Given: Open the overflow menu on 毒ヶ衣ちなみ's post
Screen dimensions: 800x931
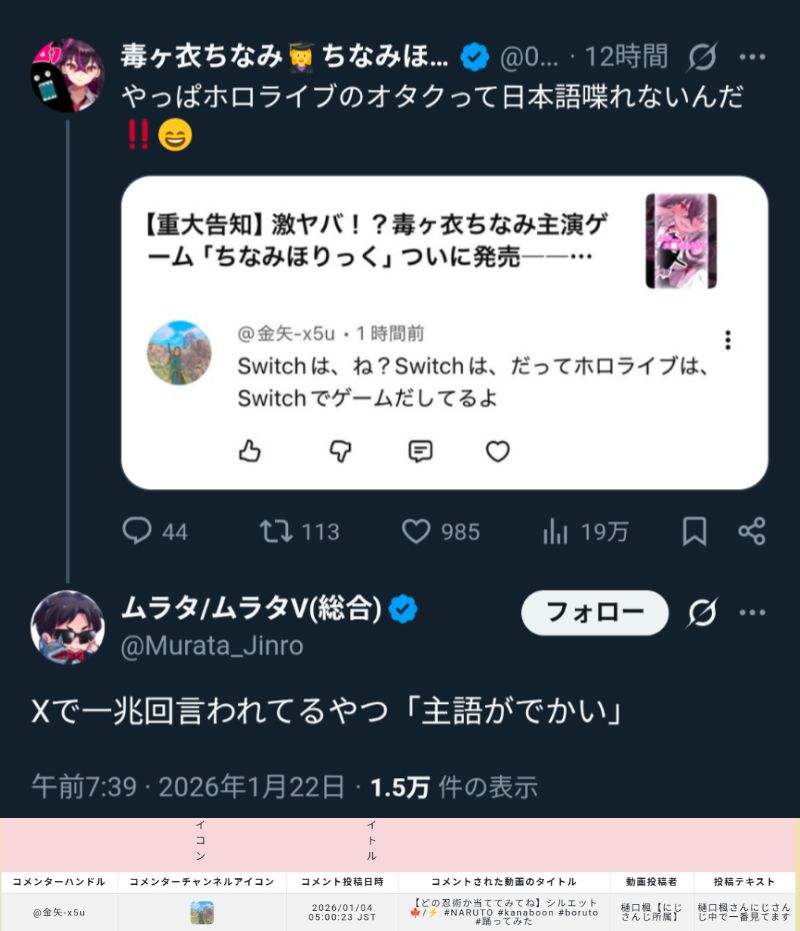Looking at the screenshot, I should click(x=752, y=57).
